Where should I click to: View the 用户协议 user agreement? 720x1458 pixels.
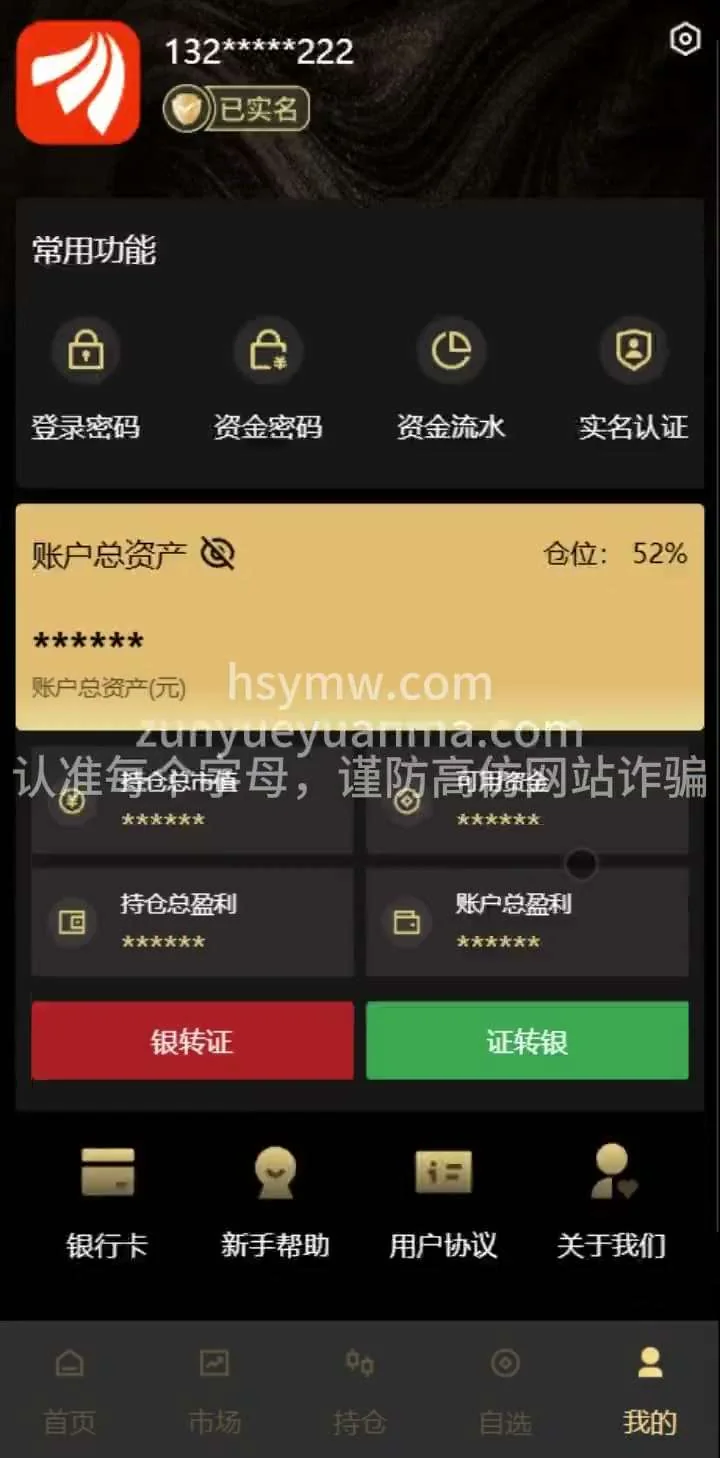click(x=443, y=1202)
